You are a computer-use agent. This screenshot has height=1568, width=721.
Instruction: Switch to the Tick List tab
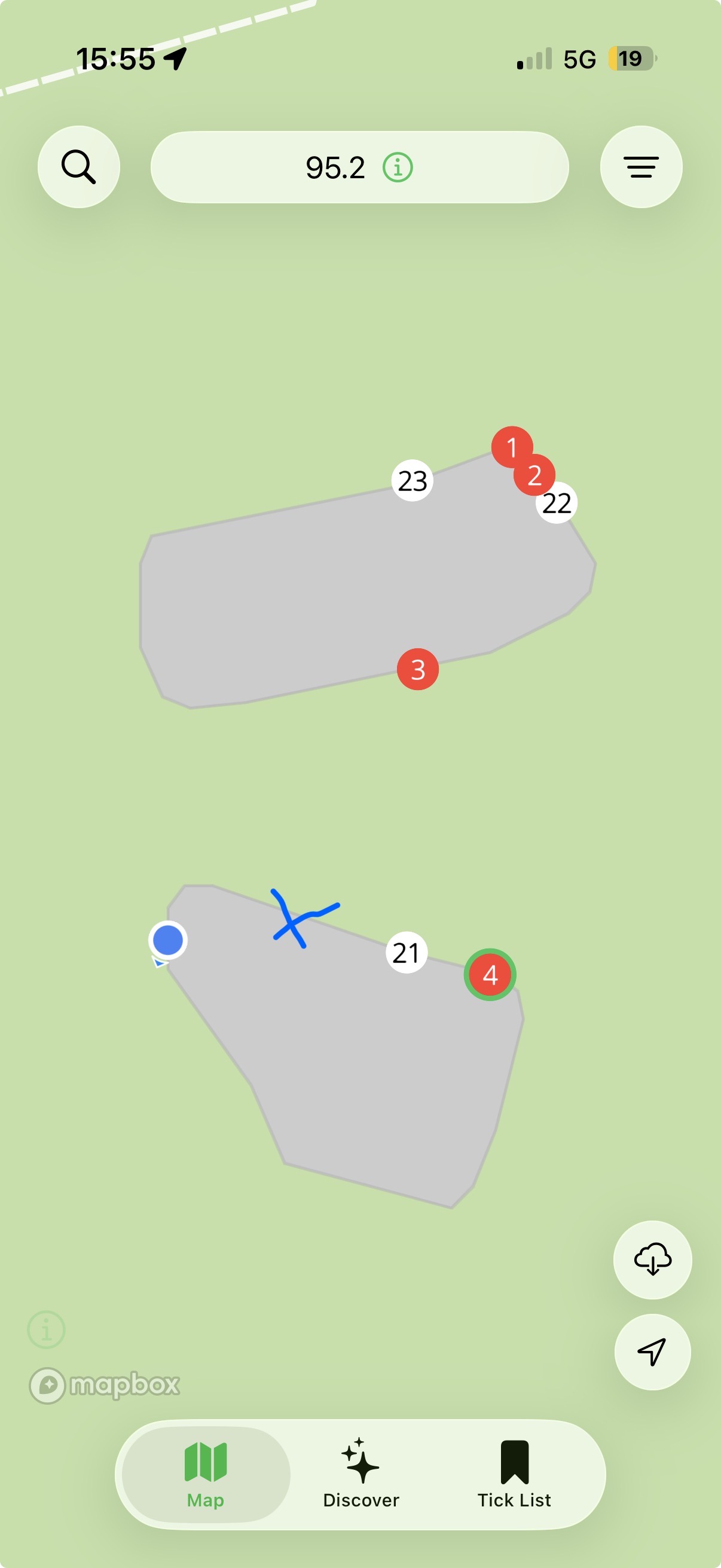pos(514,1474)
